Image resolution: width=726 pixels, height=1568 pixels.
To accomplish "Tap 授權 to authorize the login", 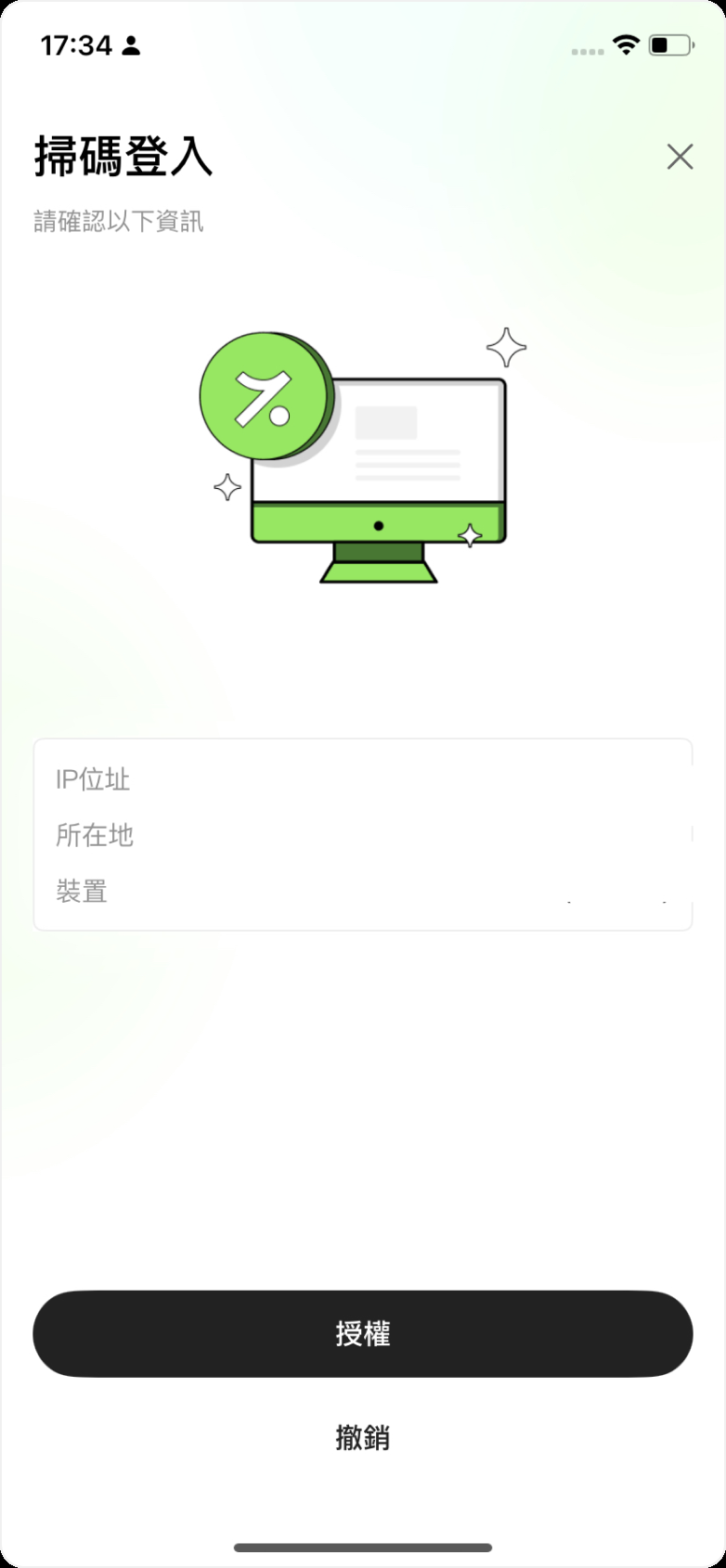I will coord(362,1333).
